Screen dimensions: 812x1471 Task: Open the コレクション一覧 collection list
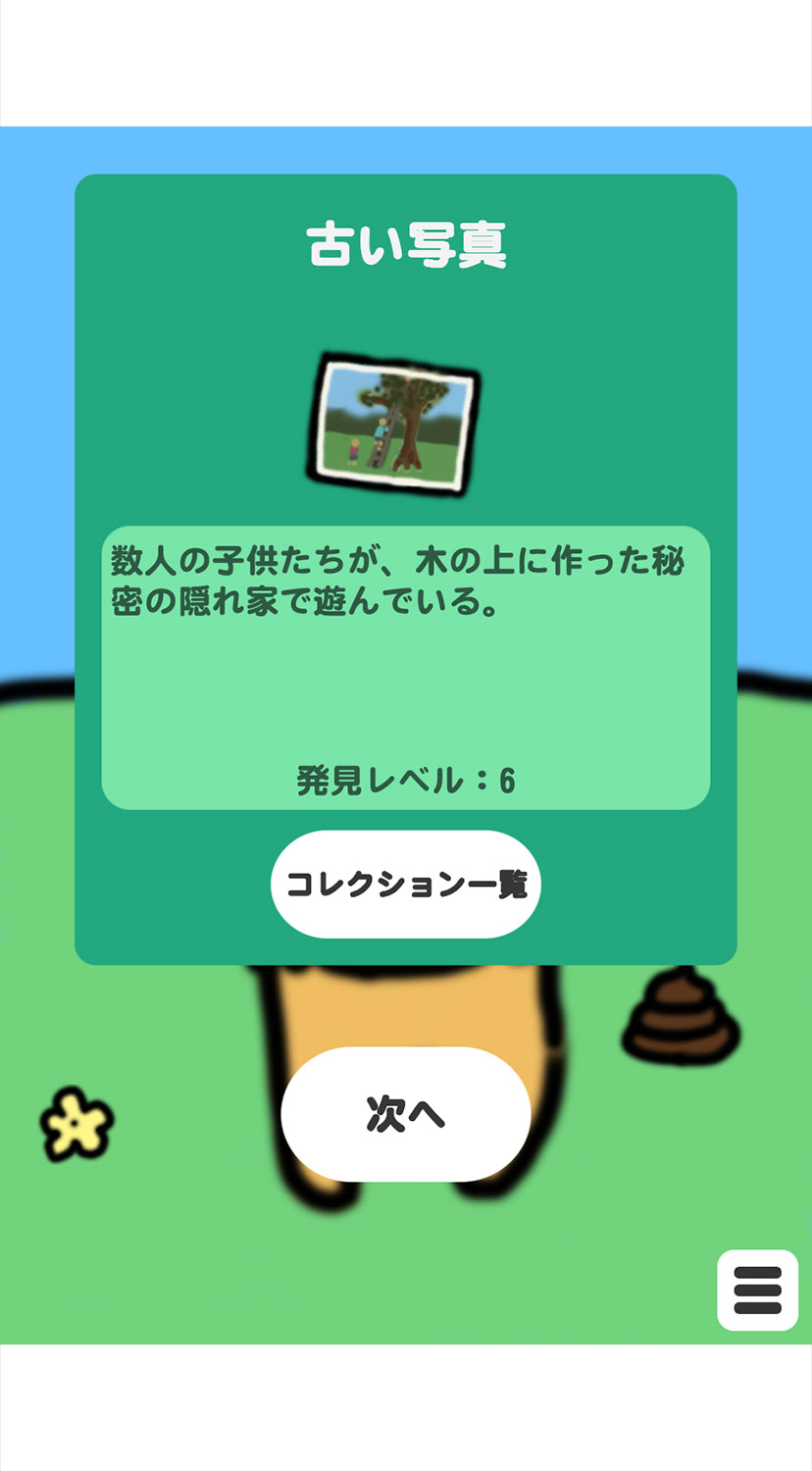pyautogui.click(x=405, y=885)
